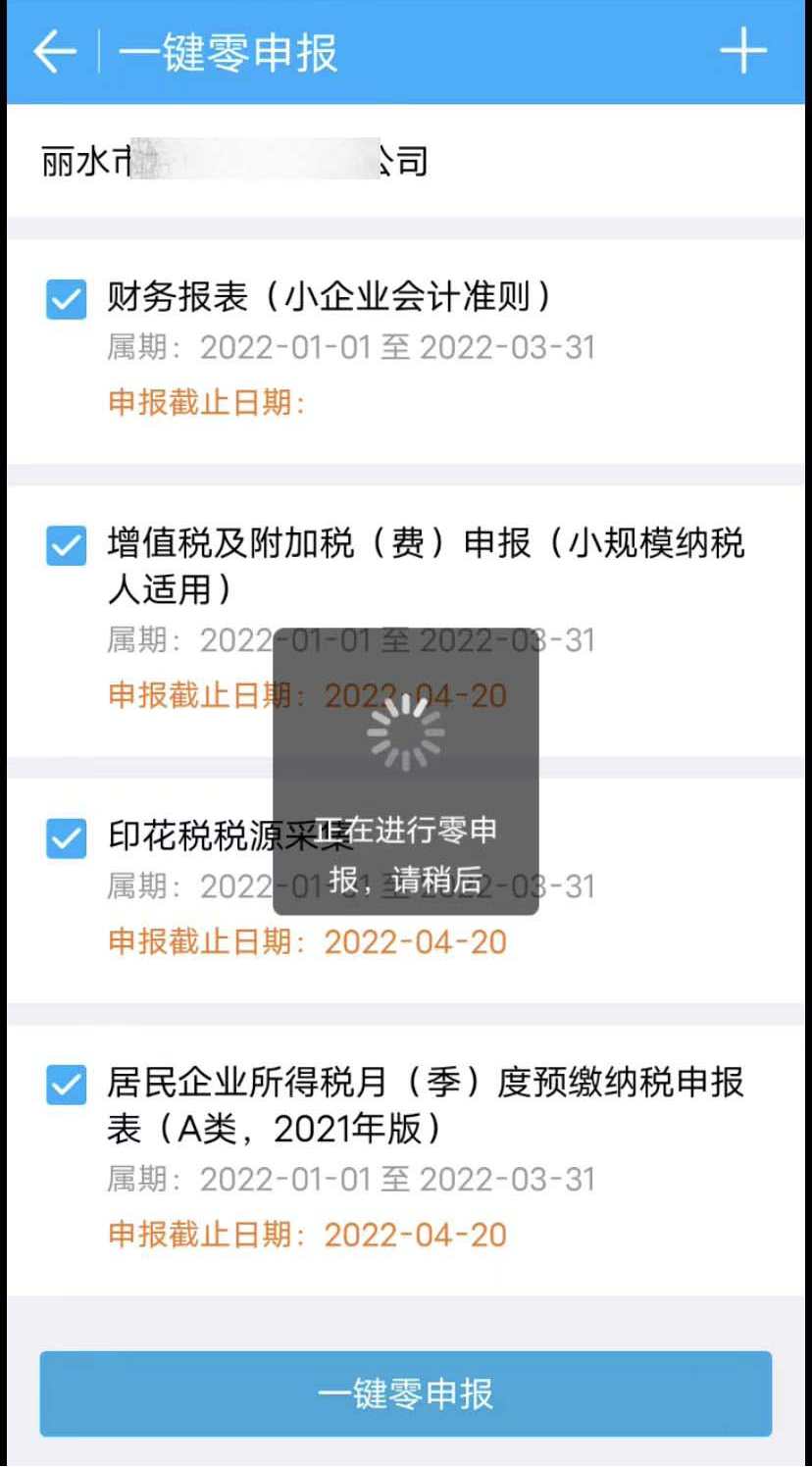
Task: Uncheck the 增值税及附加税 申报 checkbox
Action: 66,545
